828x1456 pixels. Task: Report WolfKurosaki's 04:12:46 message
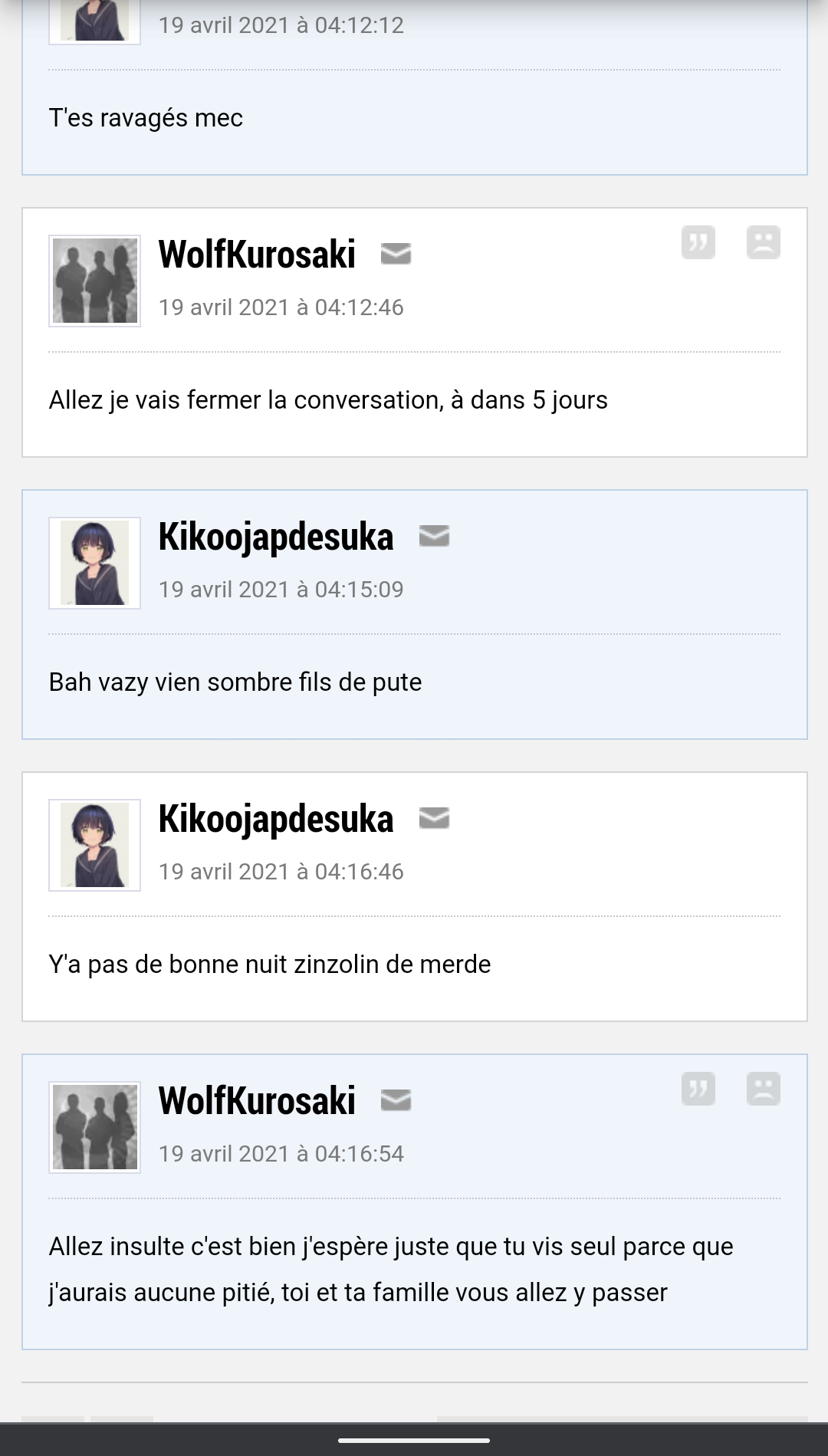click(763, 243)
